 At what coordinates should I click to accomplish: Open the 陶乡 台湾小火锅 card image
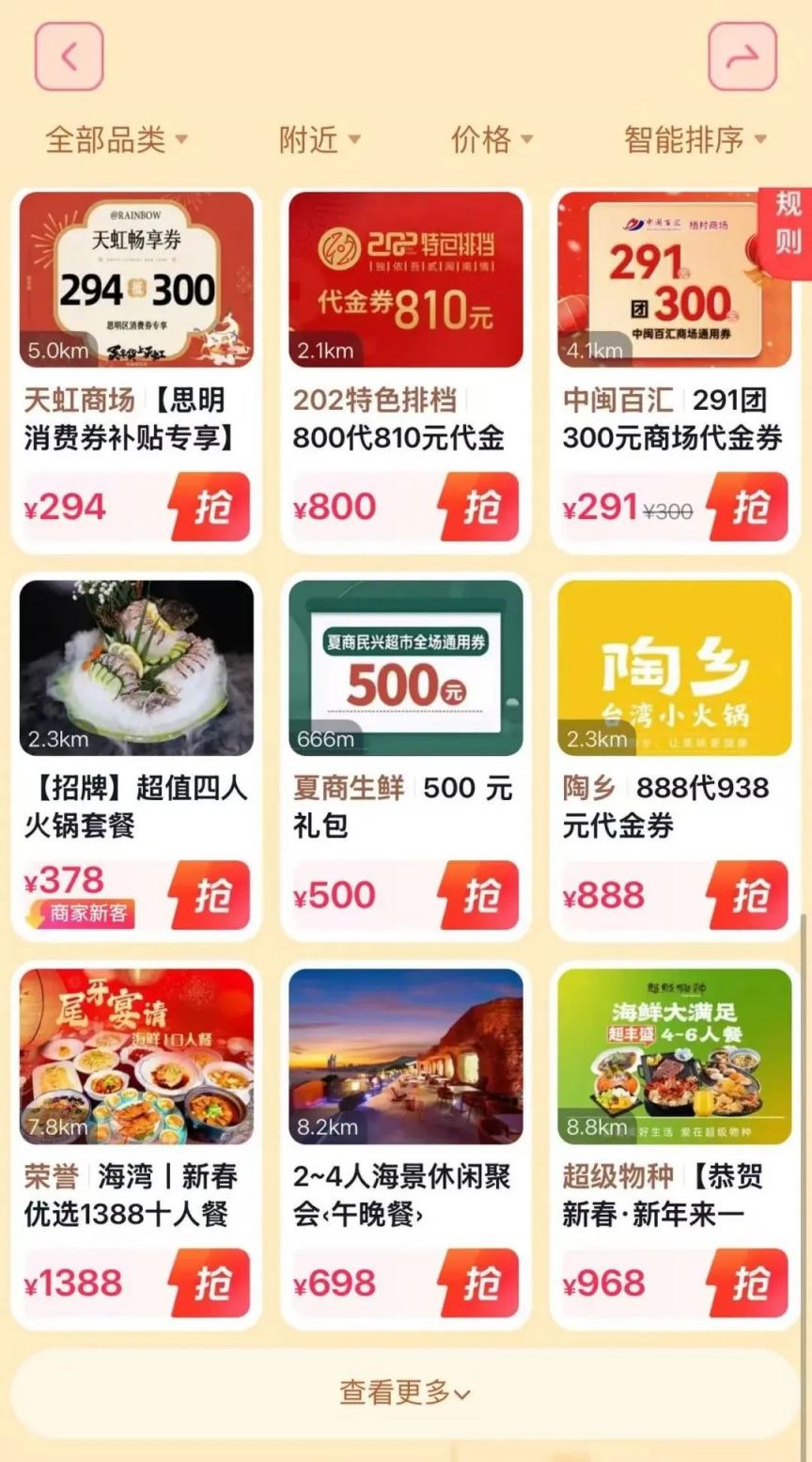(675, 668)
